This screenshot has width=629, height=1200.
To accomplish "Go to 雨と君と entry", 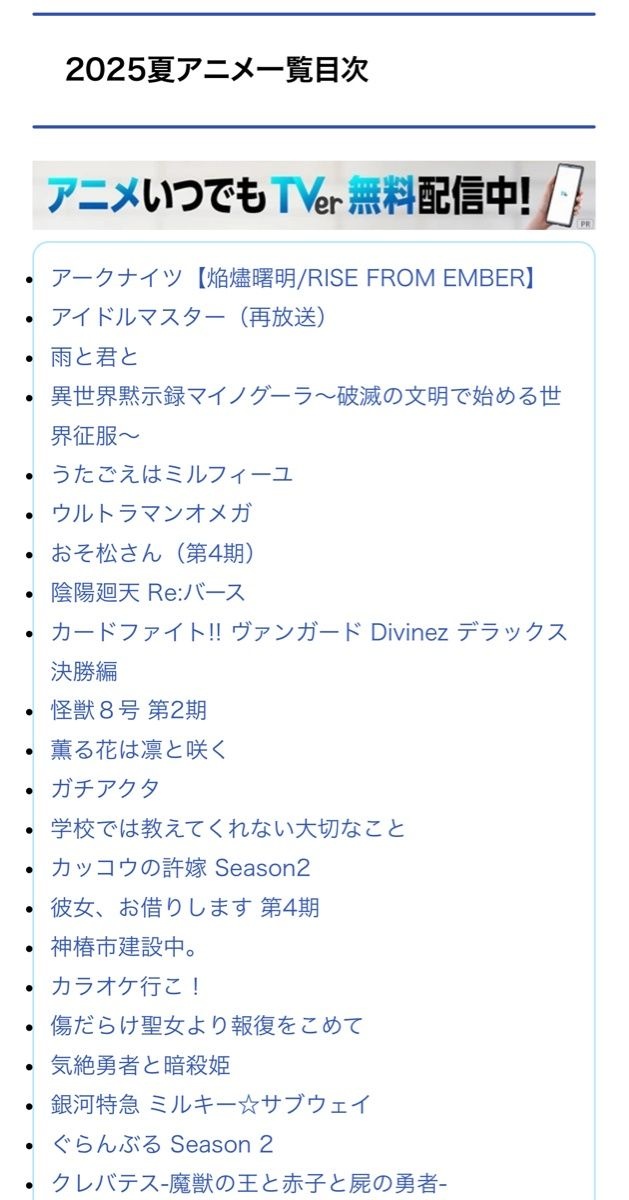I will (x=95, y=356).
